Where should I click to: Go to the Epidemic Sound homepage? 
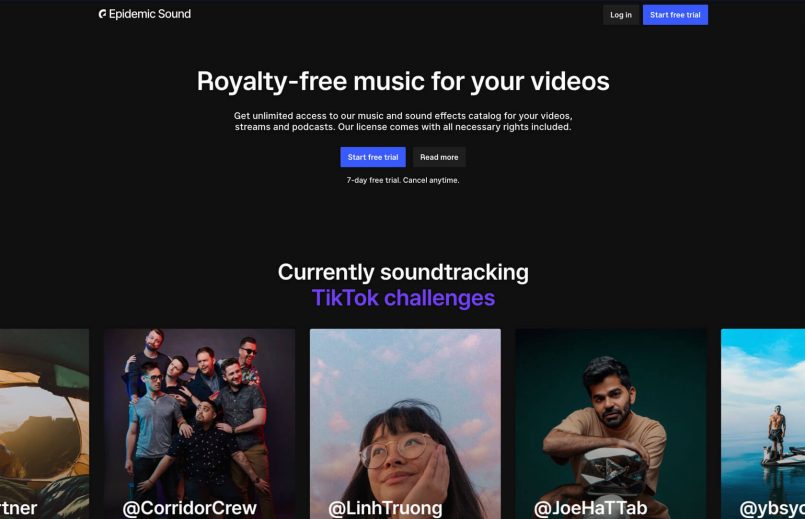(145, 14)
